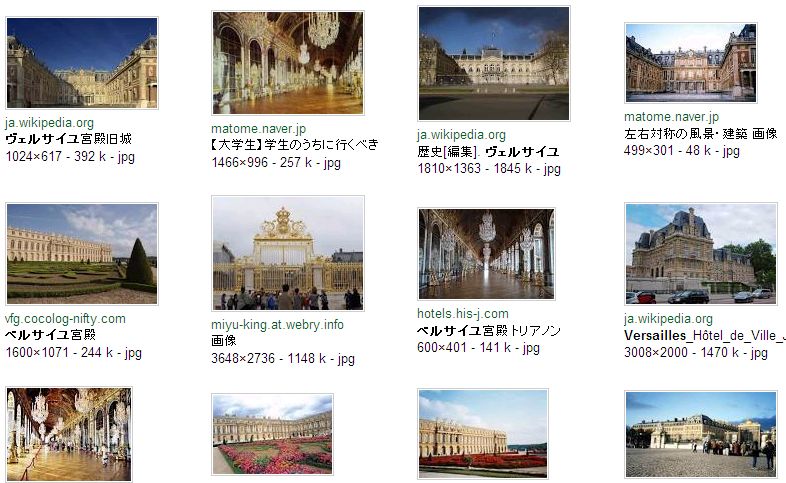Visit the hotels.his-j.com source link

pyautogui.click(x=463, y=314)
